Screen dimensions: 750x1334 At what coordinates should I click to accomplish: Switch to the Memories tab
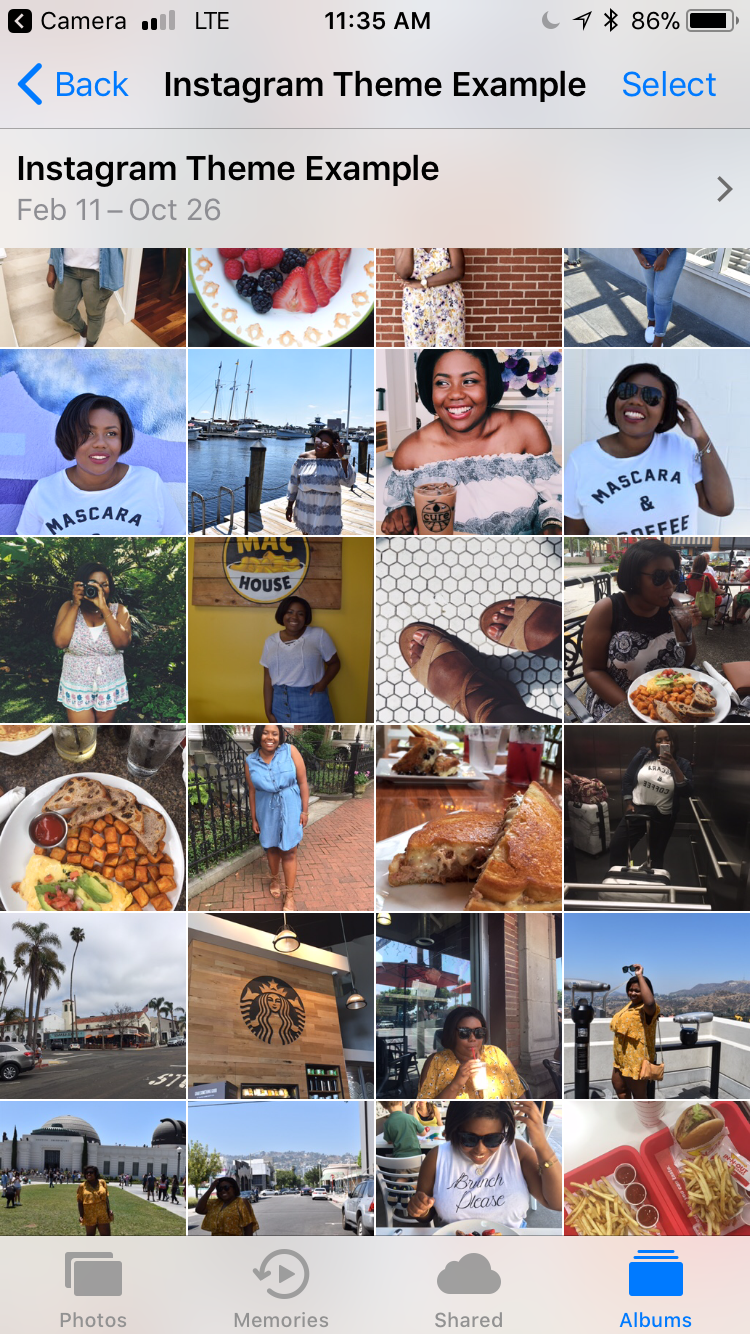tap(281, 1289)
